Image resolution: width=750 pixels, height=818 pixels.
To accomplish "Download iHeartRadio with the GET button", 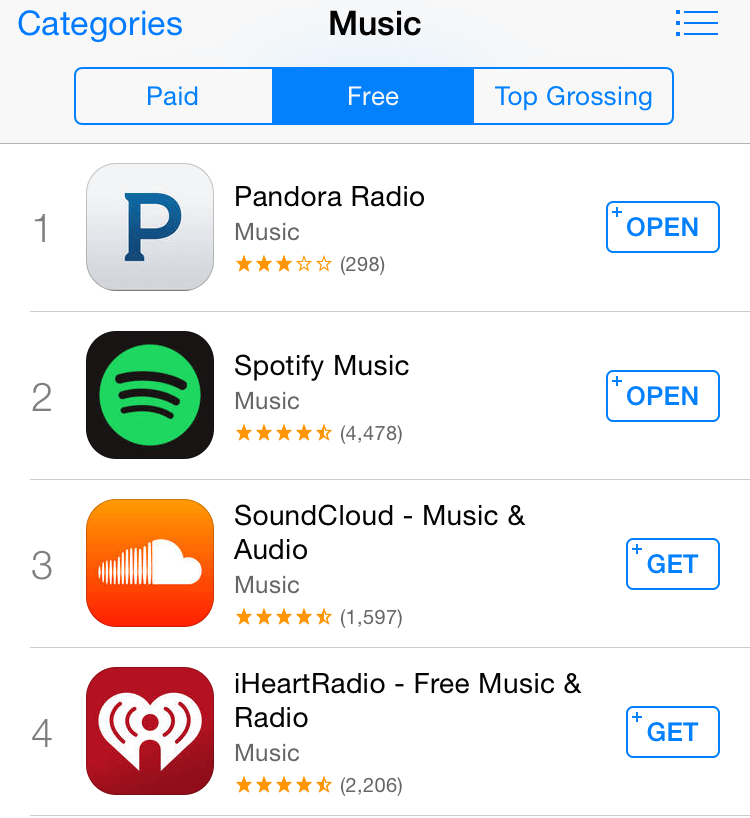I will 672,732.
